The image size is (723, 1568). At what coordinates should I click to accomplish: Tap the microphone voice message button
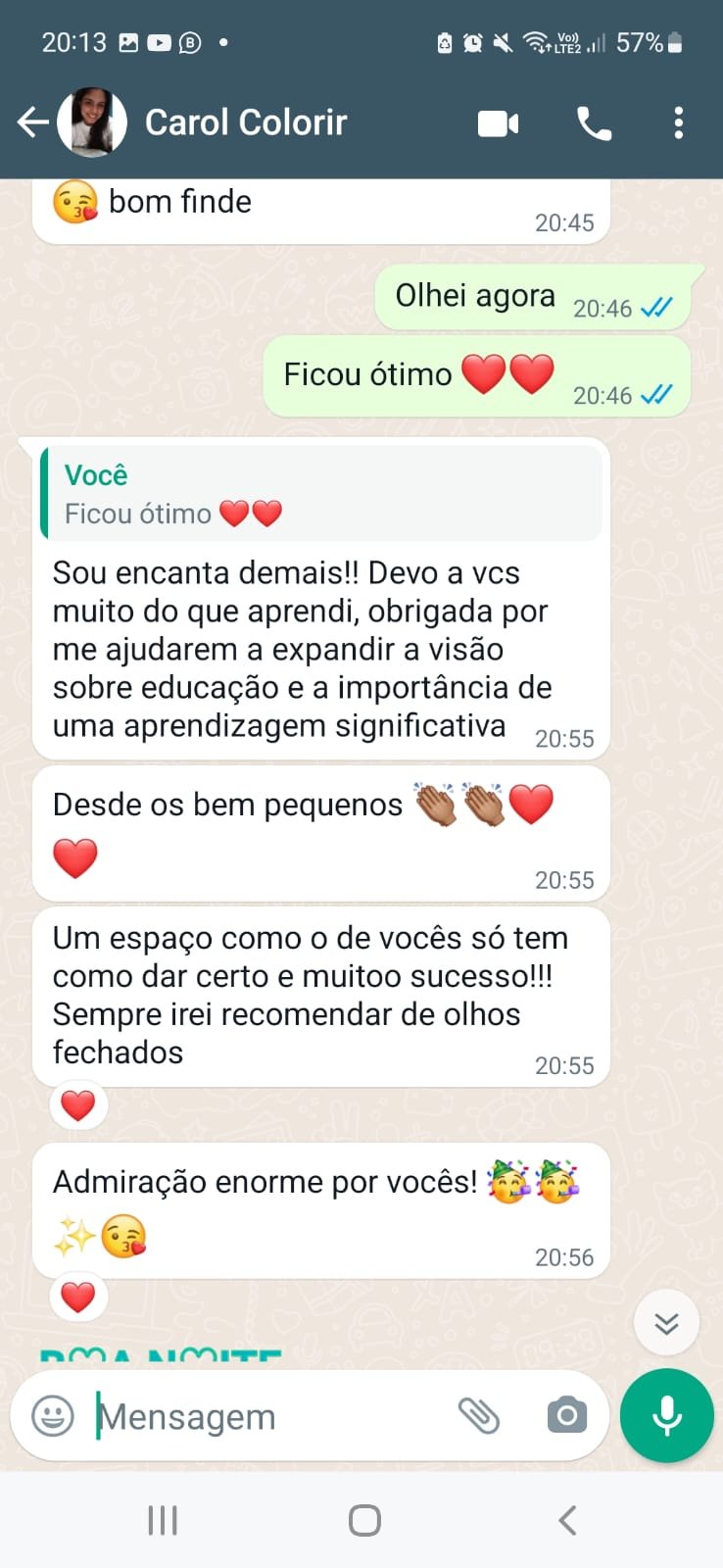pos(667,1416)
